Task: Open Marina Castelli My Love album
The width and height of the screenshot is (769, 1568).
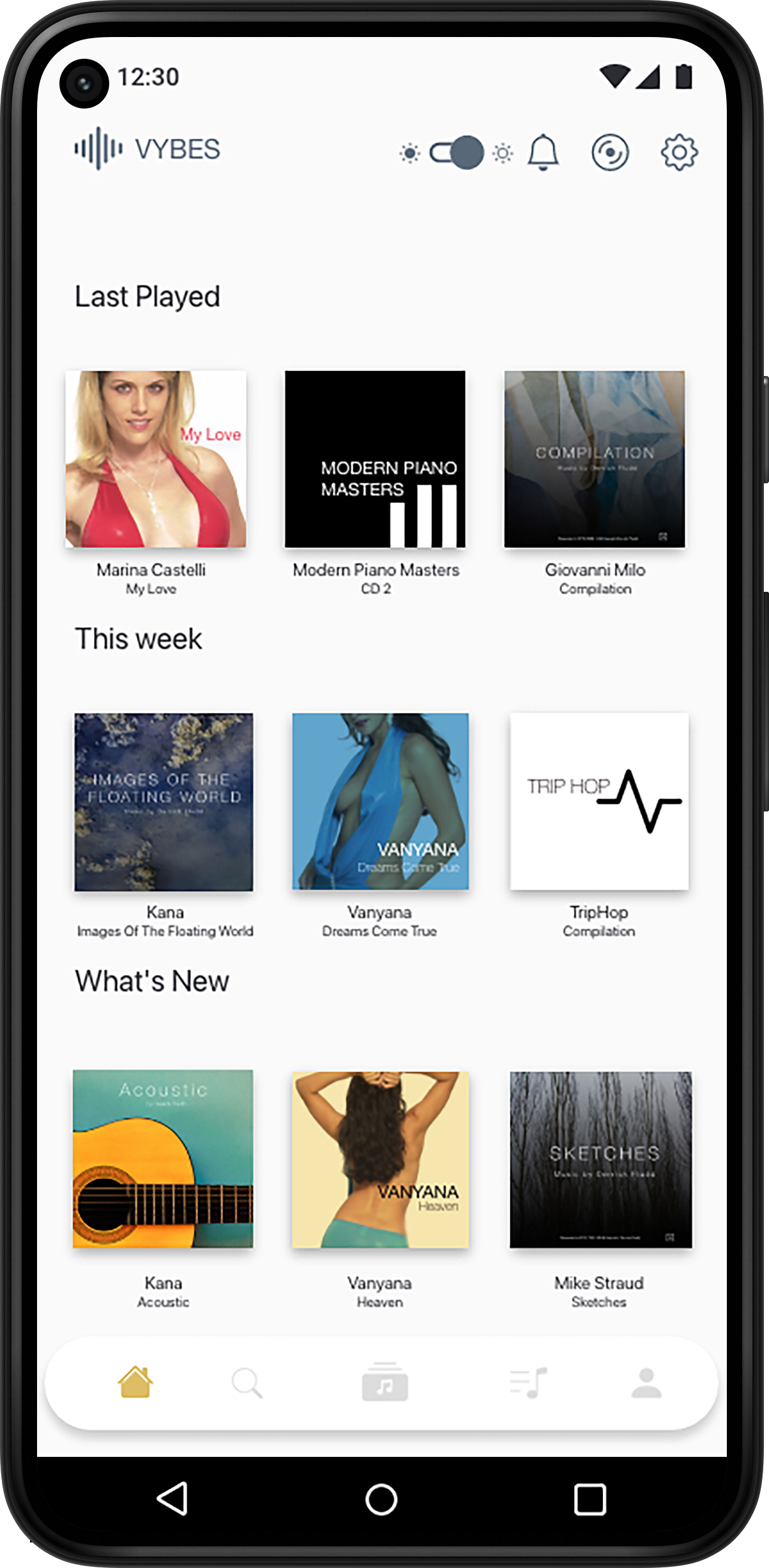Action: [x=156, y=459]
